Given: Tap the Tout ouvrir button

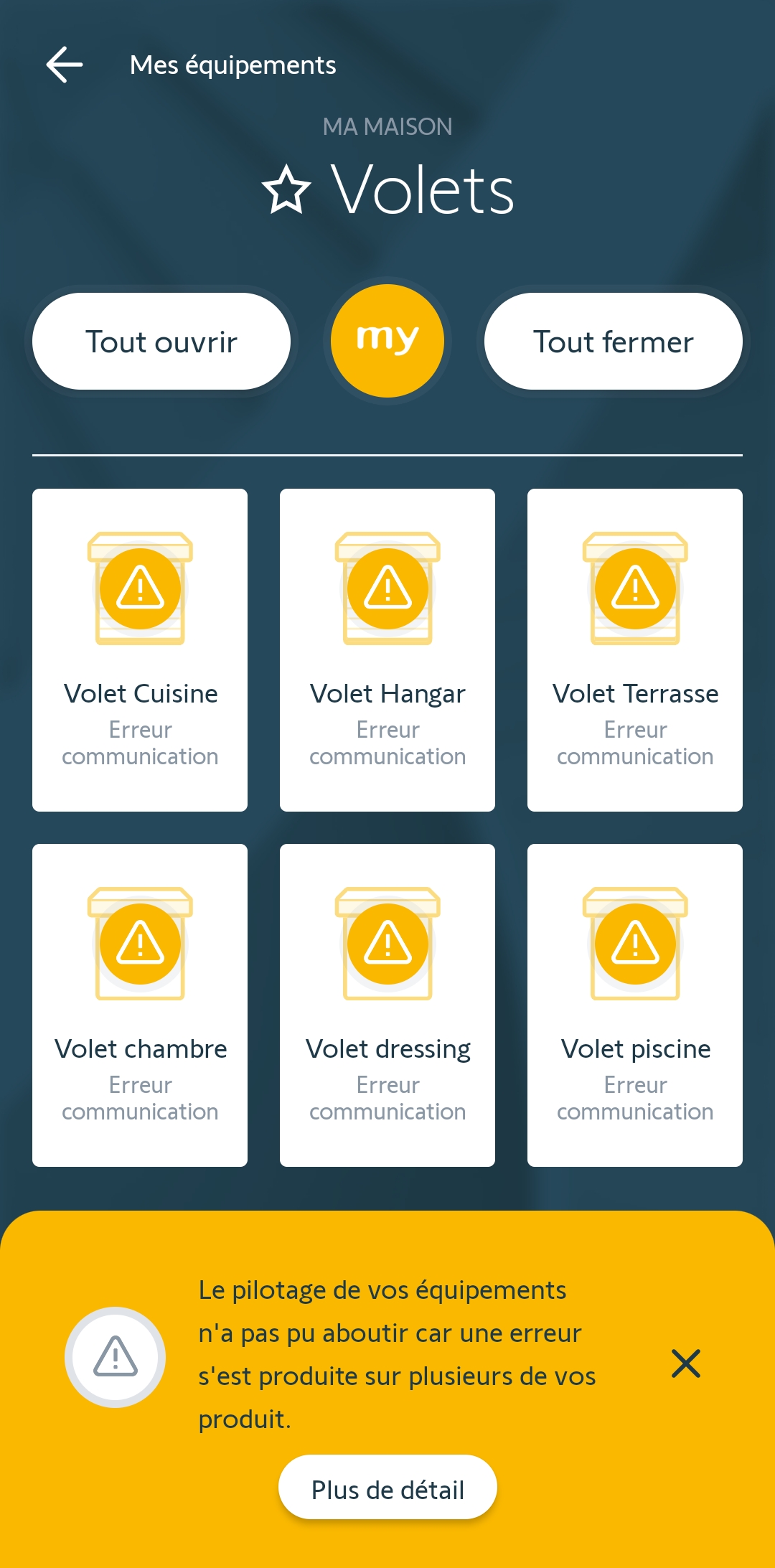Looking at the screenshot, I should click(161, 342).
